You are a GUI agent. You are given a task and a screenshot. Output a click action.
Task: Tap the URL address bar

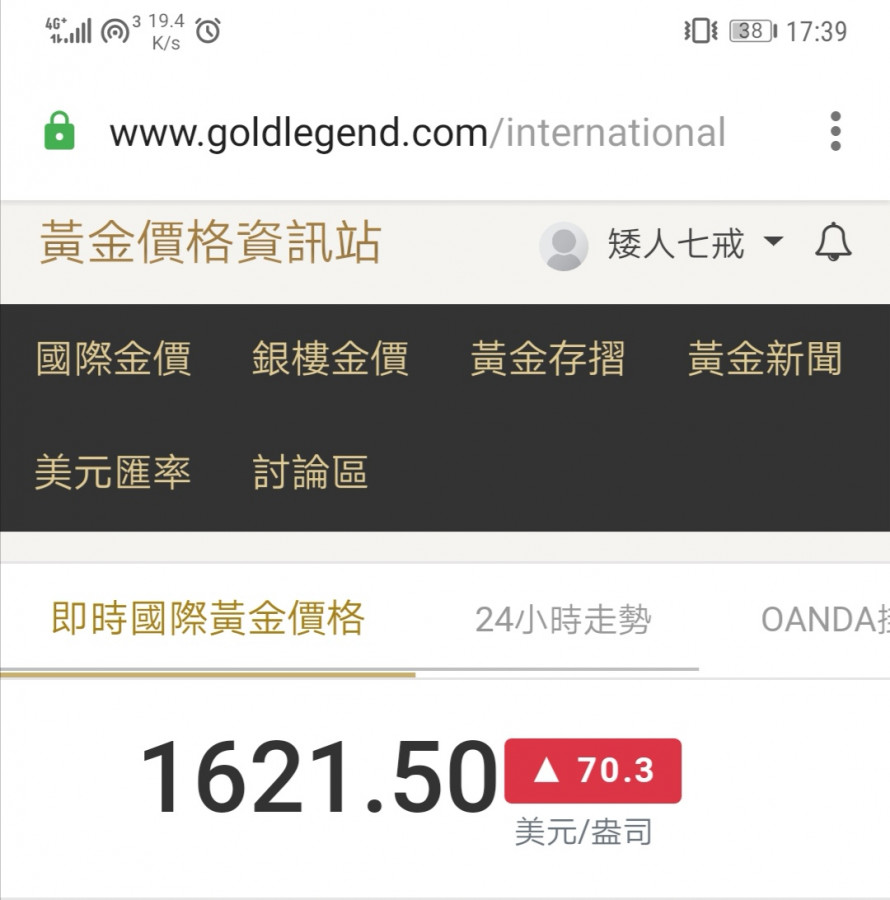coord(417,133)
